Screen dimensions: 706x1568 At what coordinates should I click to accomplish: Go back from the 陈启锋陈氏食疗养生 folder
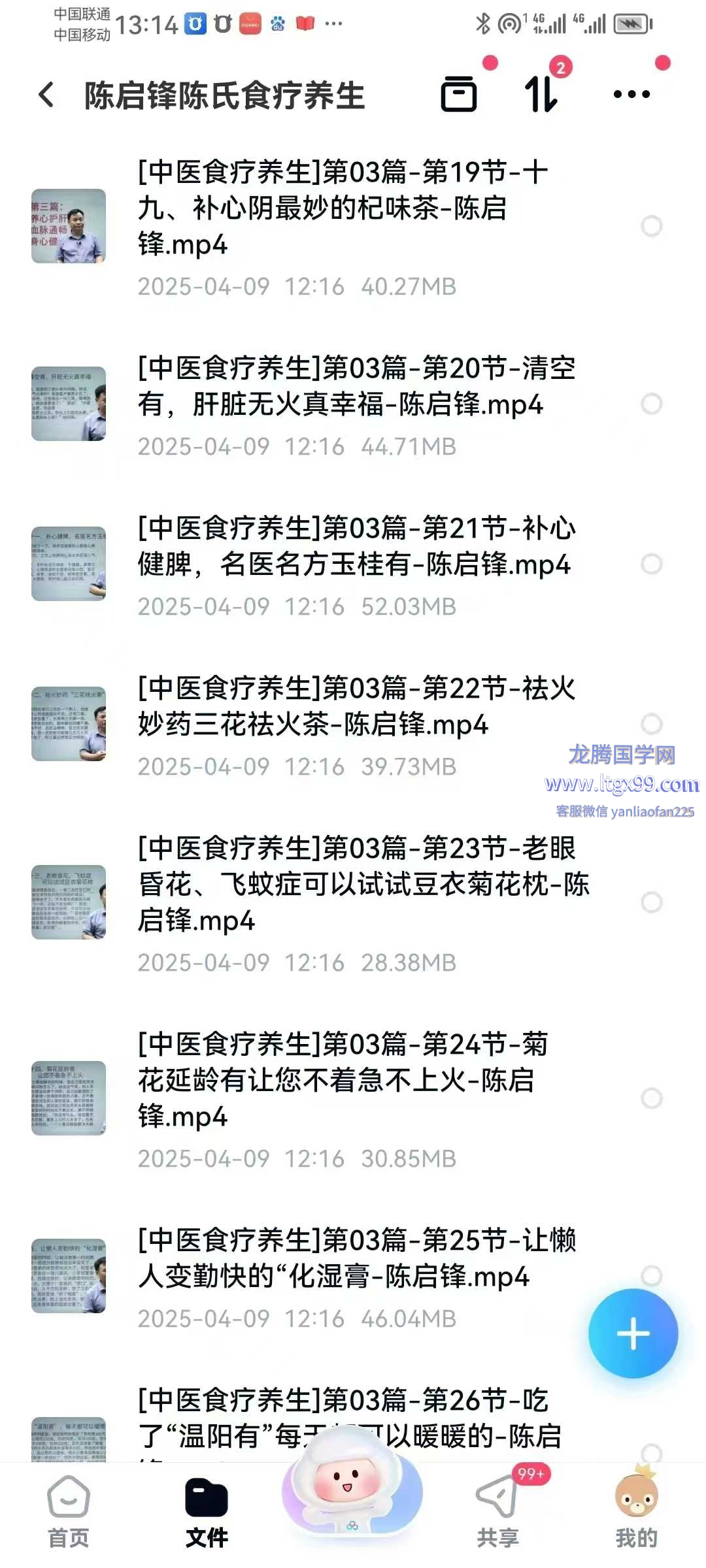click(x=46, y=95)
